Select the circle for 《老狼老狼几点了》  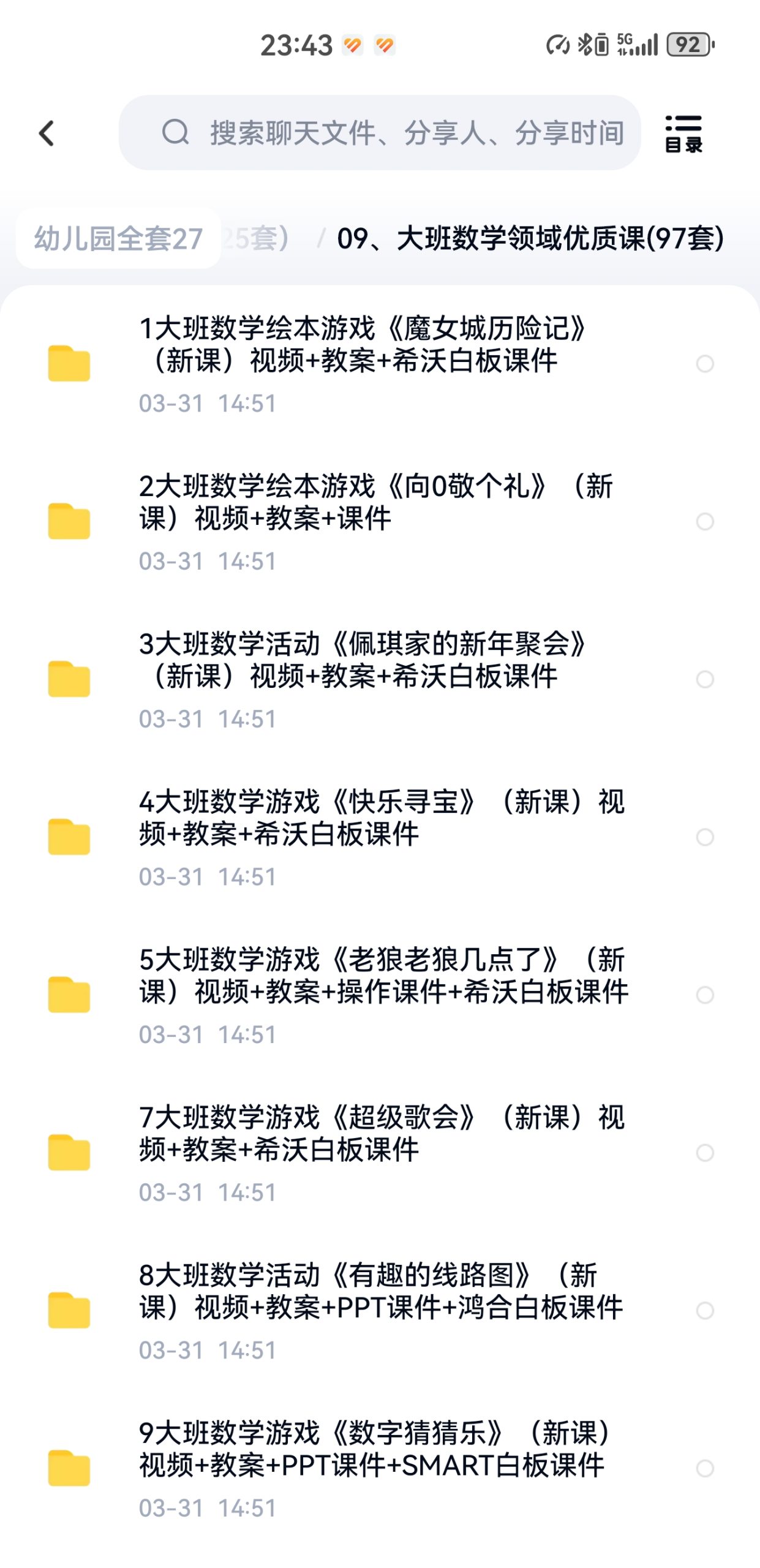705,995
